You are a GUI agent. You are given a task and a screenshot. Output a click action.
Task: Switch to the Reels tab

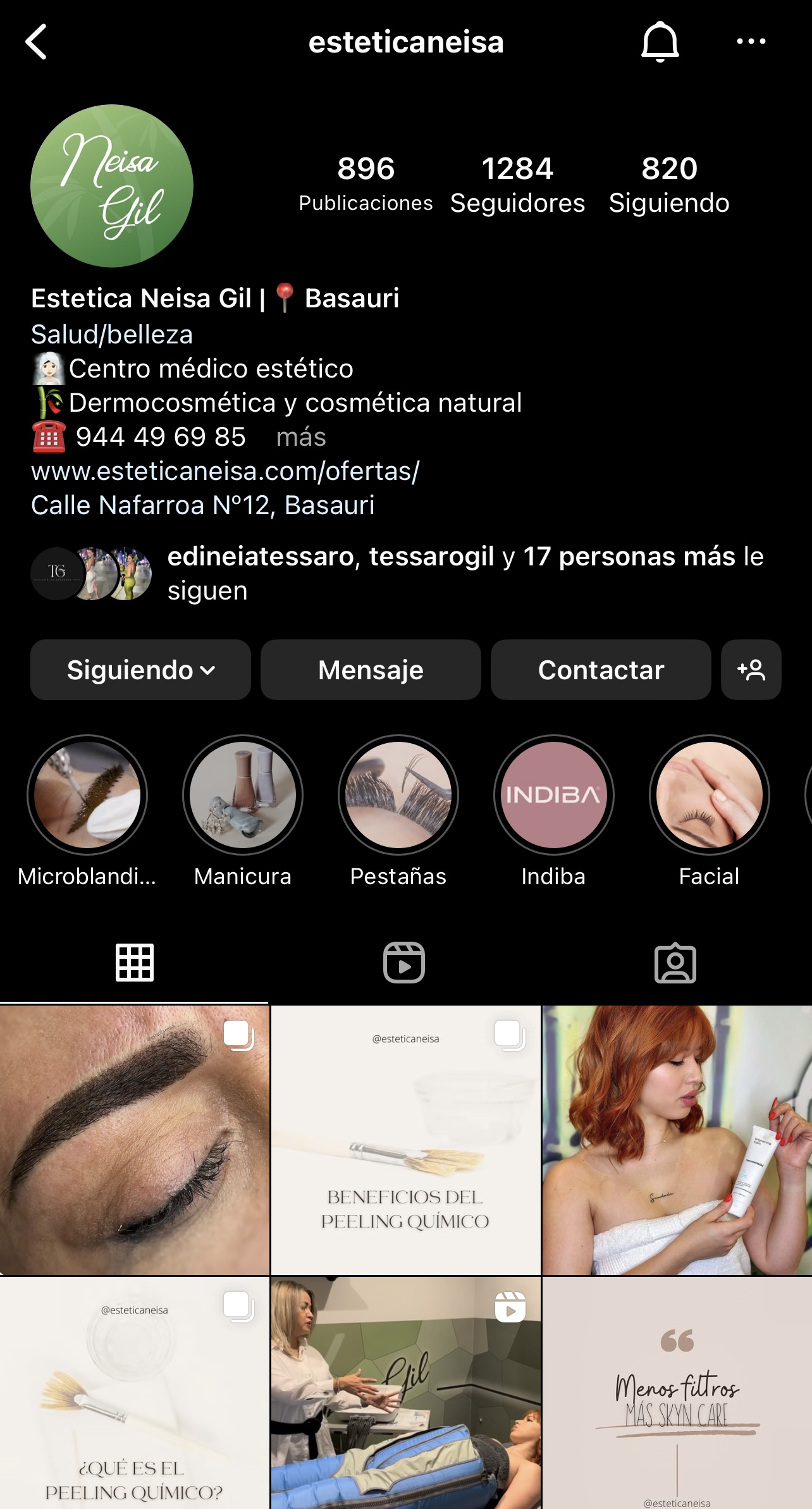click(404, 963)
